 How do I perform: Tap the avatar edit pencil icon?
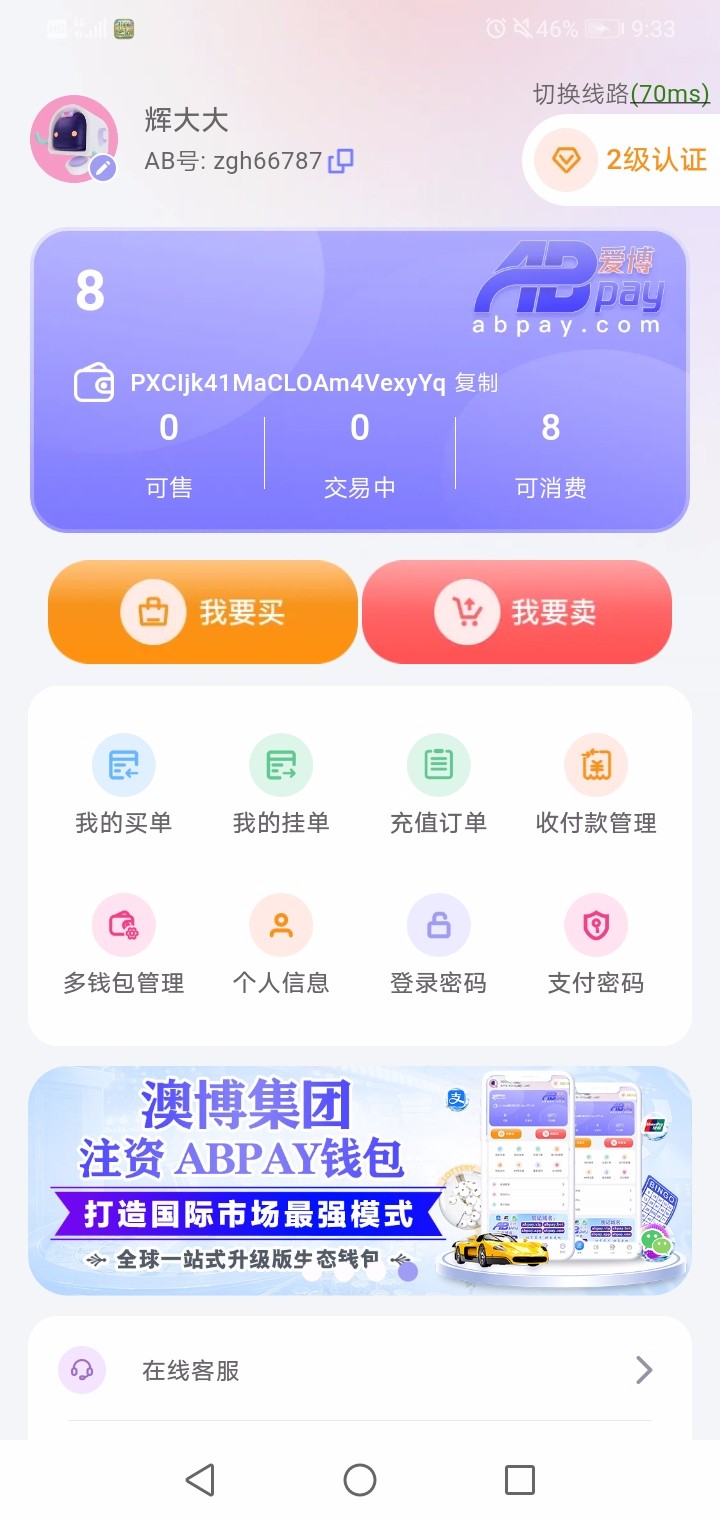(x=101, y=169)
